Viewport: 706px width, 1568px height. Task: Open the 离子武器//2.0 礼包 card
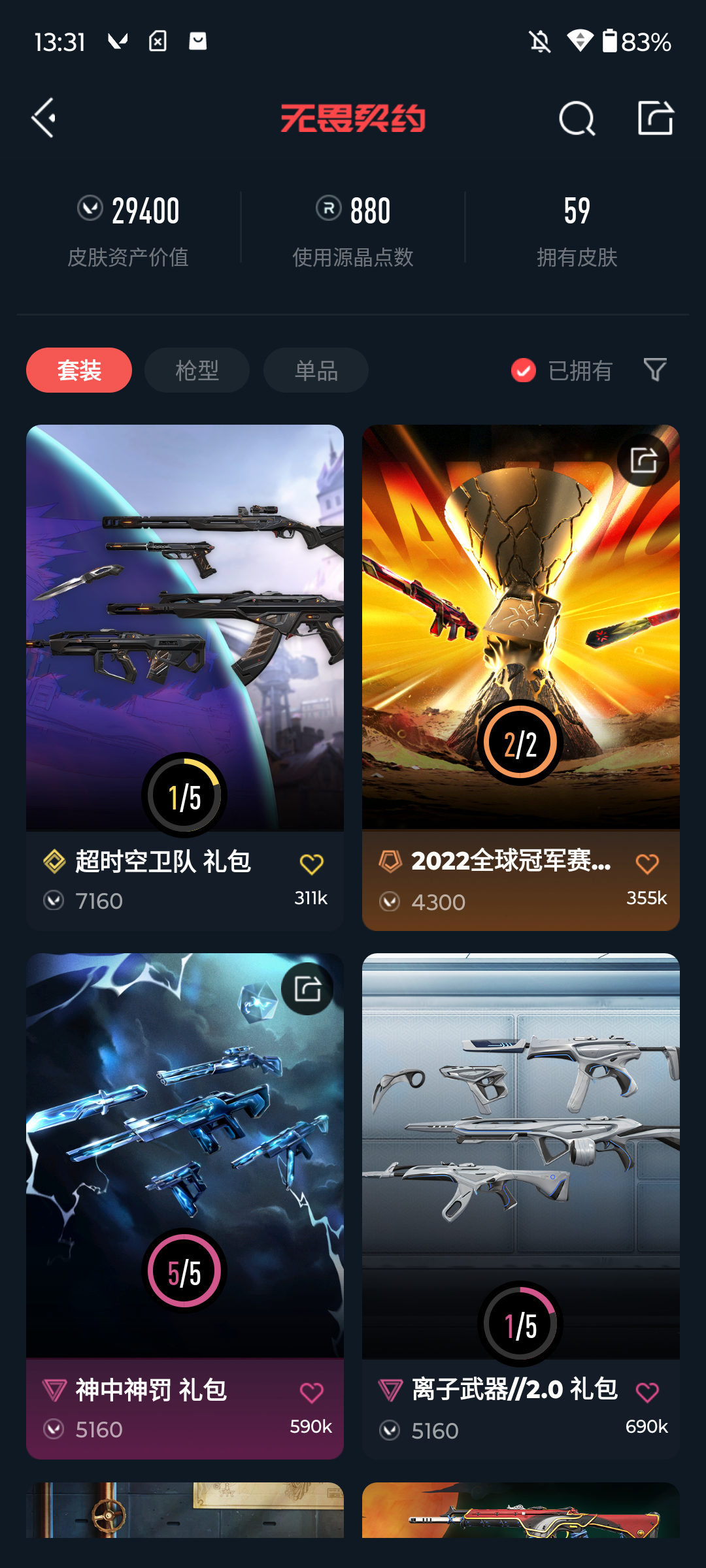click(521, 1206)
